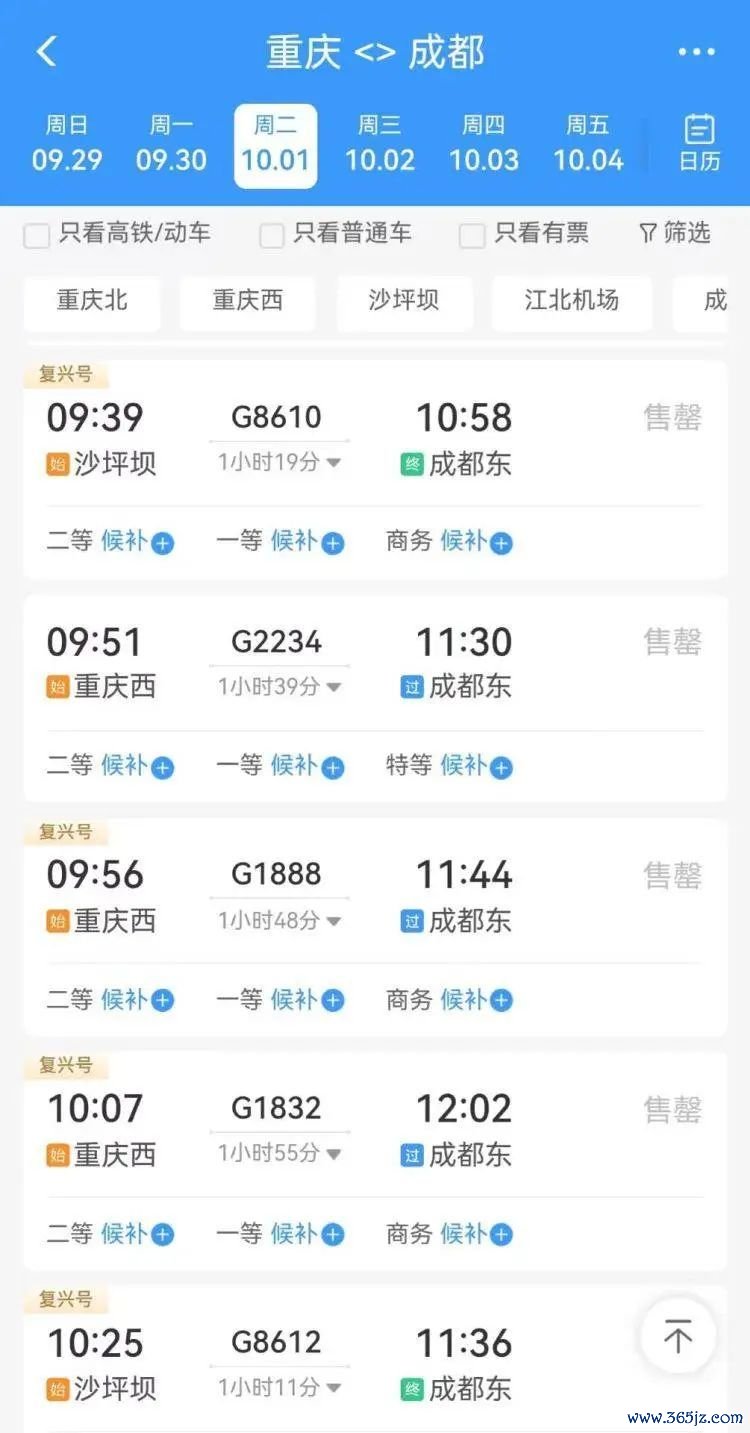750x1433 pixels.
Task: Open the 日历 calendar picker
Action: 699,144
